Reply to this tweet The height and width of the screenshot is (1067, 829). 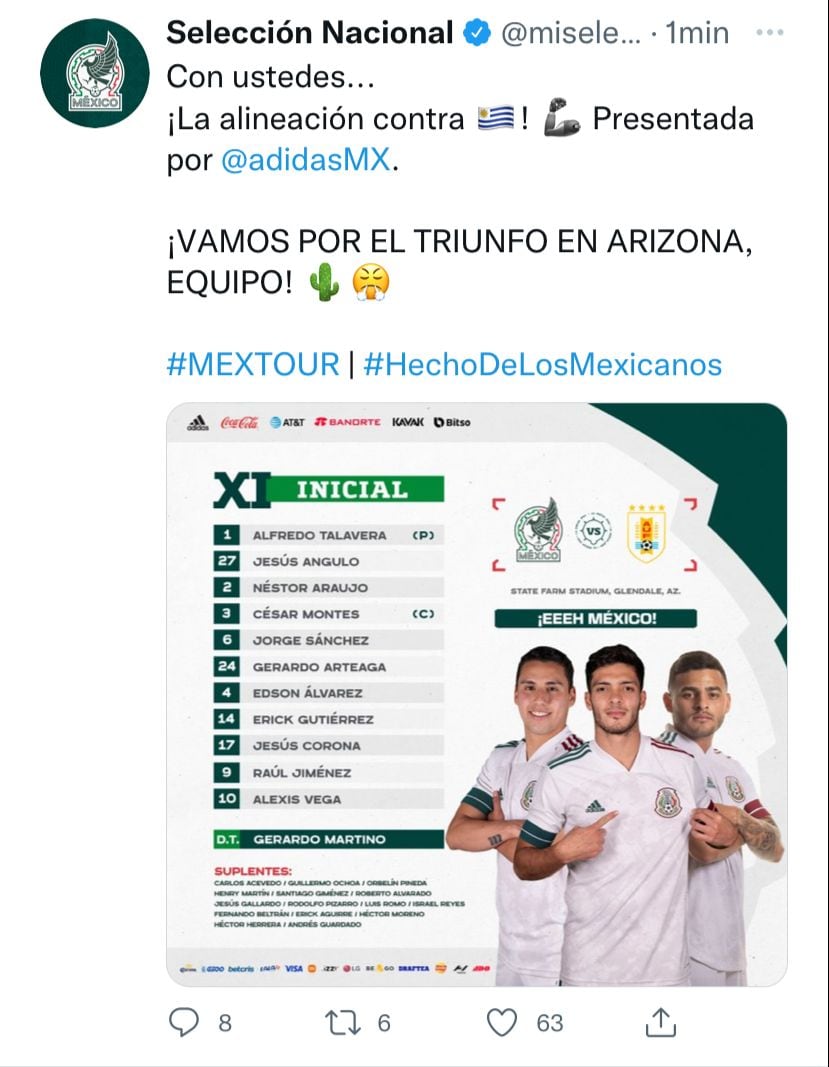(186, 1022)
